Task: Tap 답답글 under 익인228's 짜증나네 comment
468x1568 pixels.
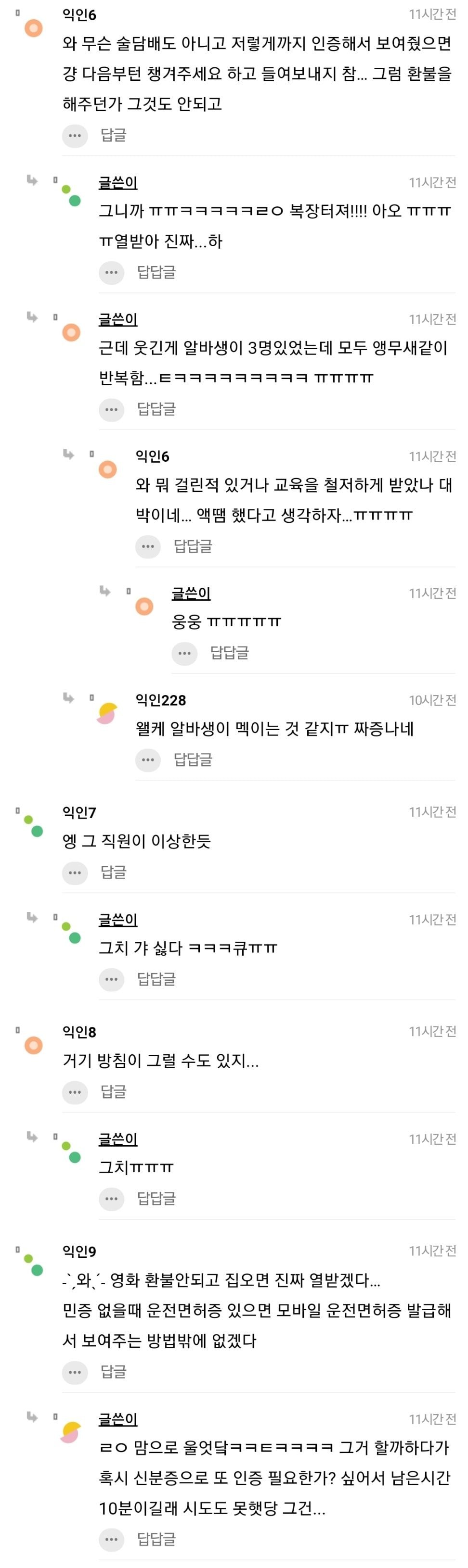Action: tap(193, 759)
